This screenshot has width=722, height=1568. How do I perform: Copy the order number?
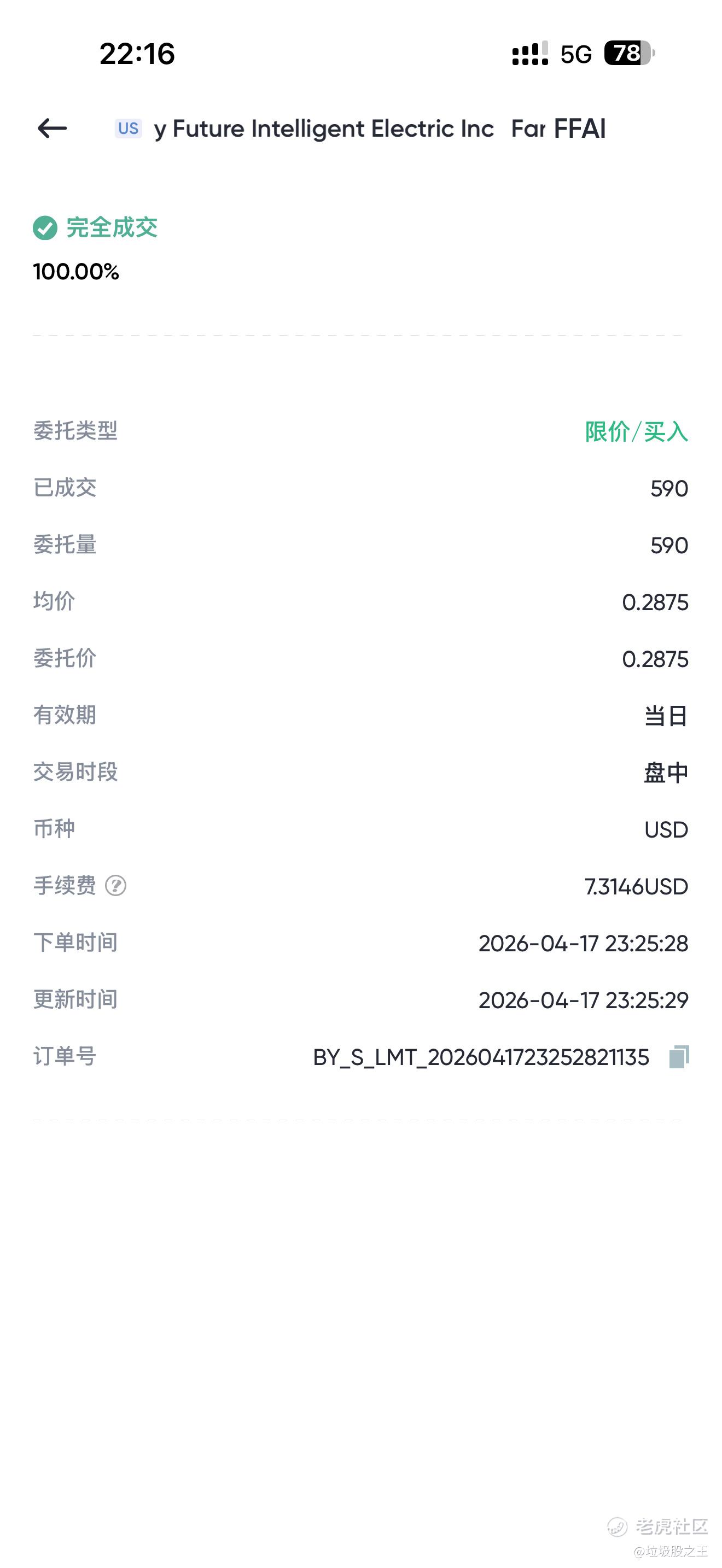coord(679,1057)
